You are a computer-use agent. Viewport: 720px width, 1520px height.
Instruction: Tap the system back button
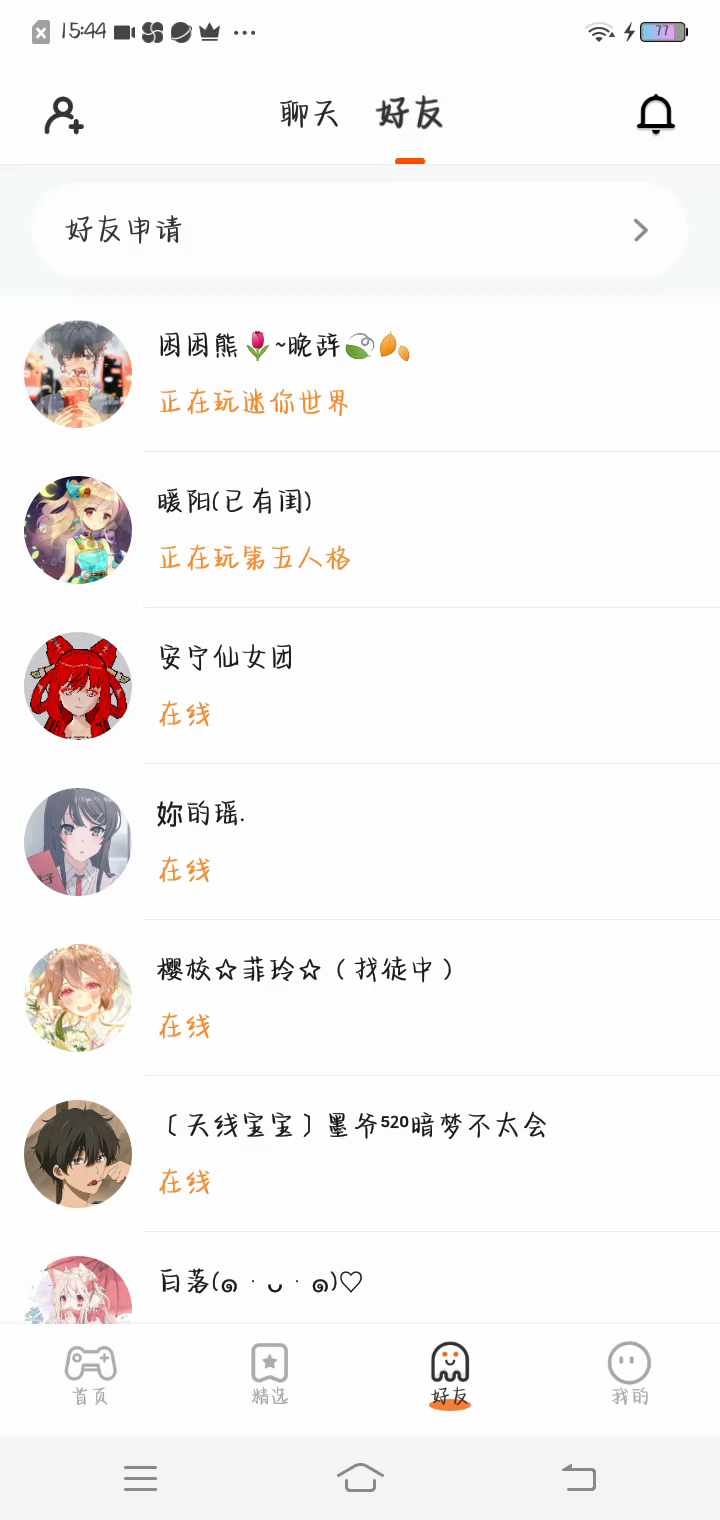(x=579, y=1477)
